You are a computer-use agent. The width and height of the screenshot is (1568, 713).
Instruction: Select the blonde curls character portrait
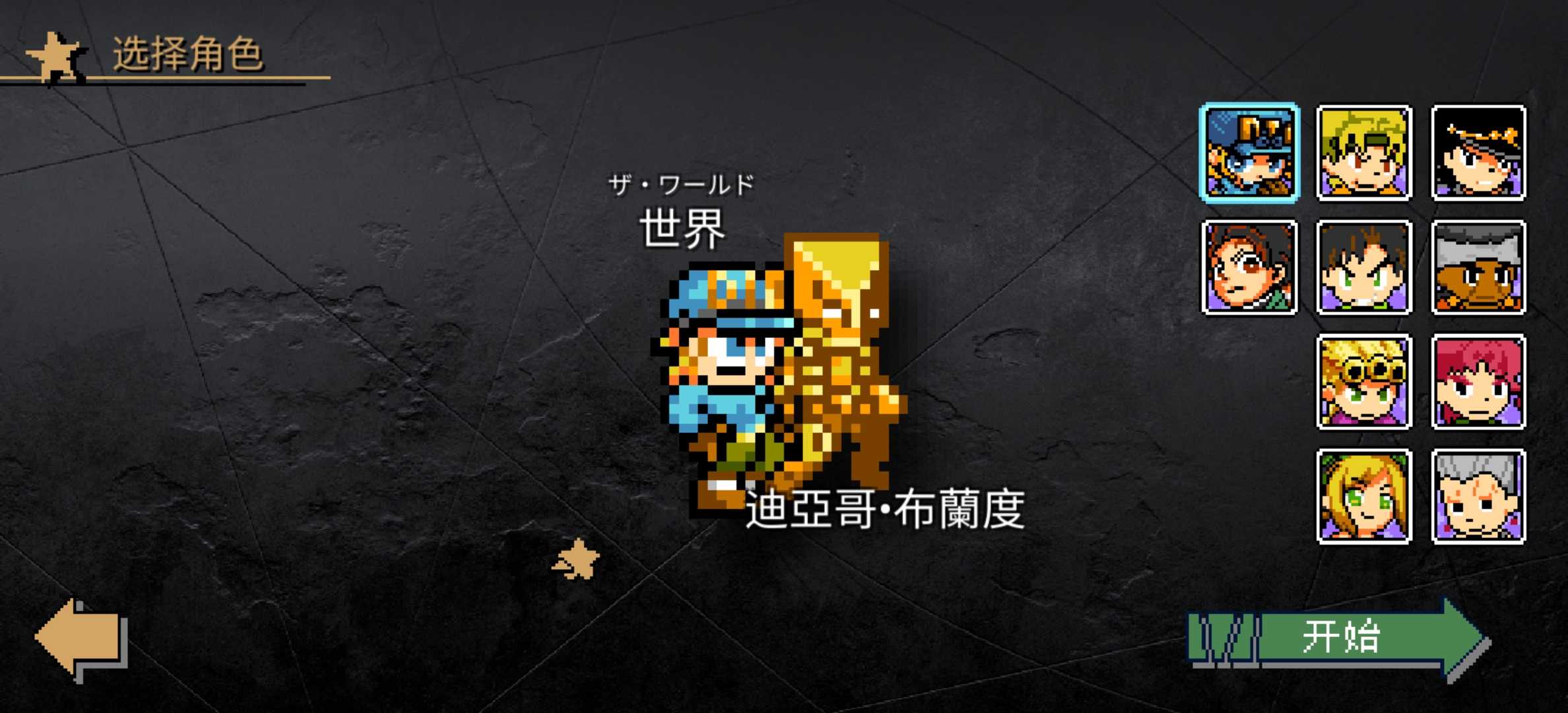pyautogui.click(x=1364, y=382)
